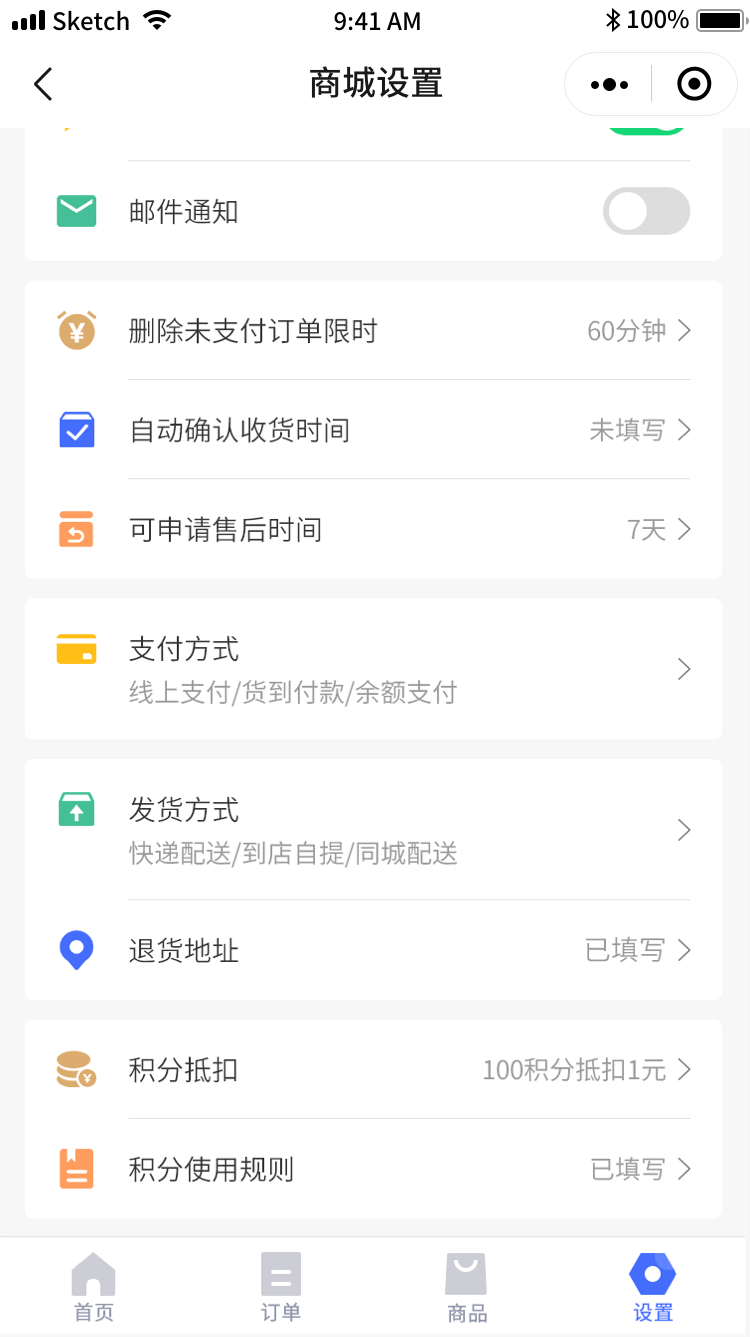
Task: Switch to the 首页 tab
Action: [94, 1288]
